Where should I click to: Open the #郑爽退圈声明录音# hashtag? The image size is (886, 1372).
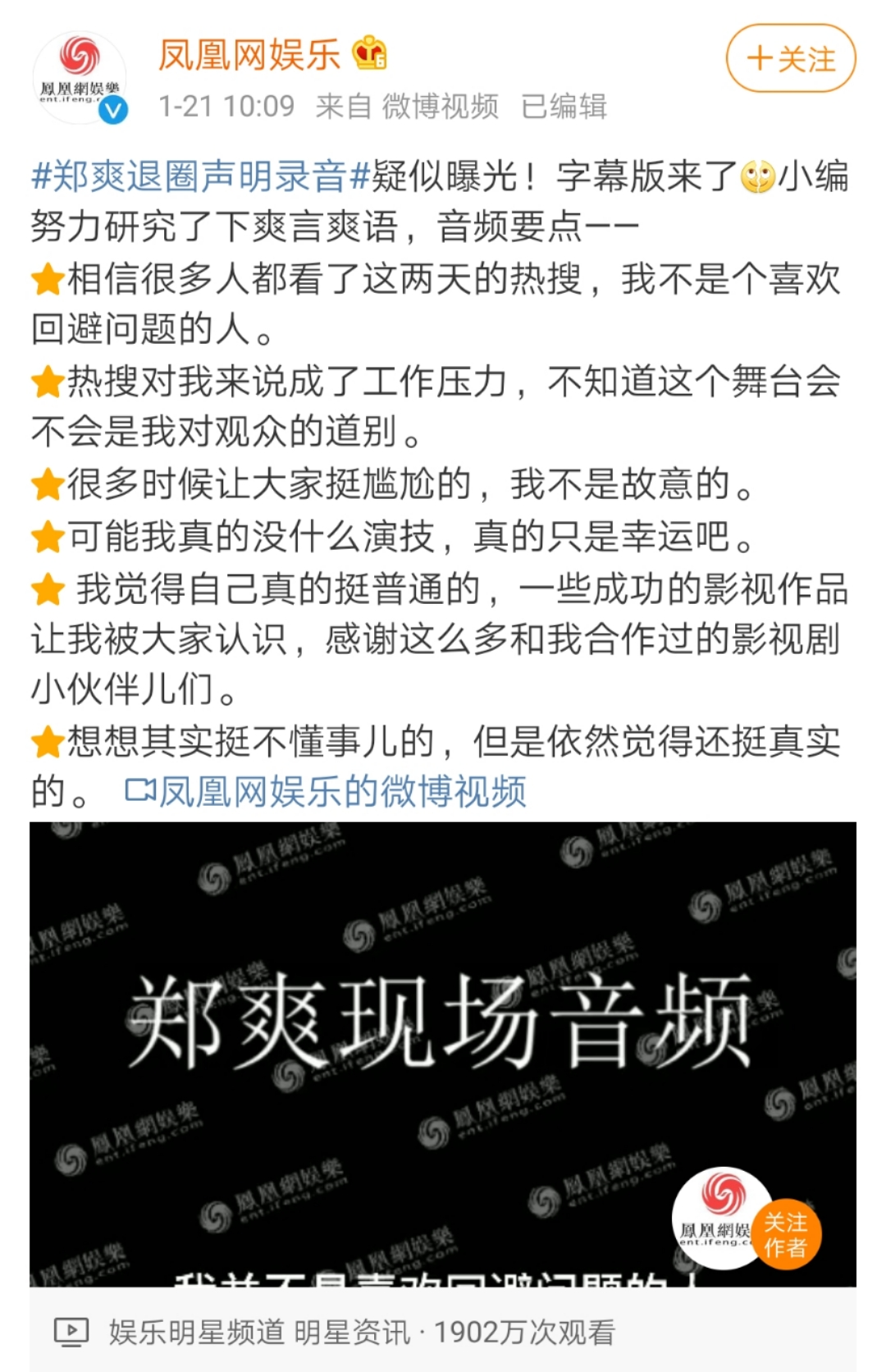coord(200,176)
